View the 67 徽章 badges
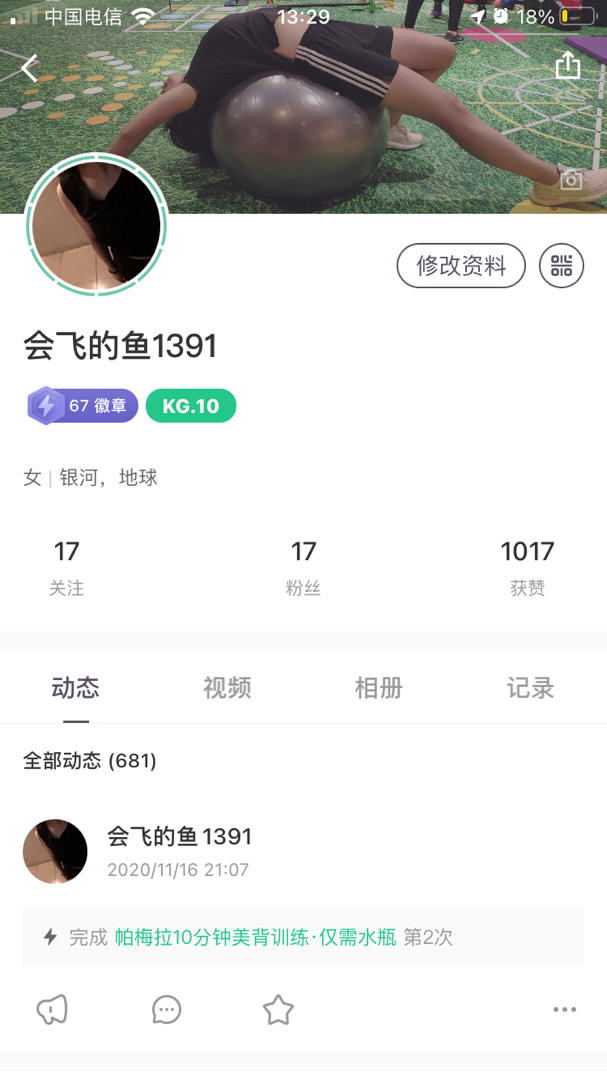 (83, 406)
